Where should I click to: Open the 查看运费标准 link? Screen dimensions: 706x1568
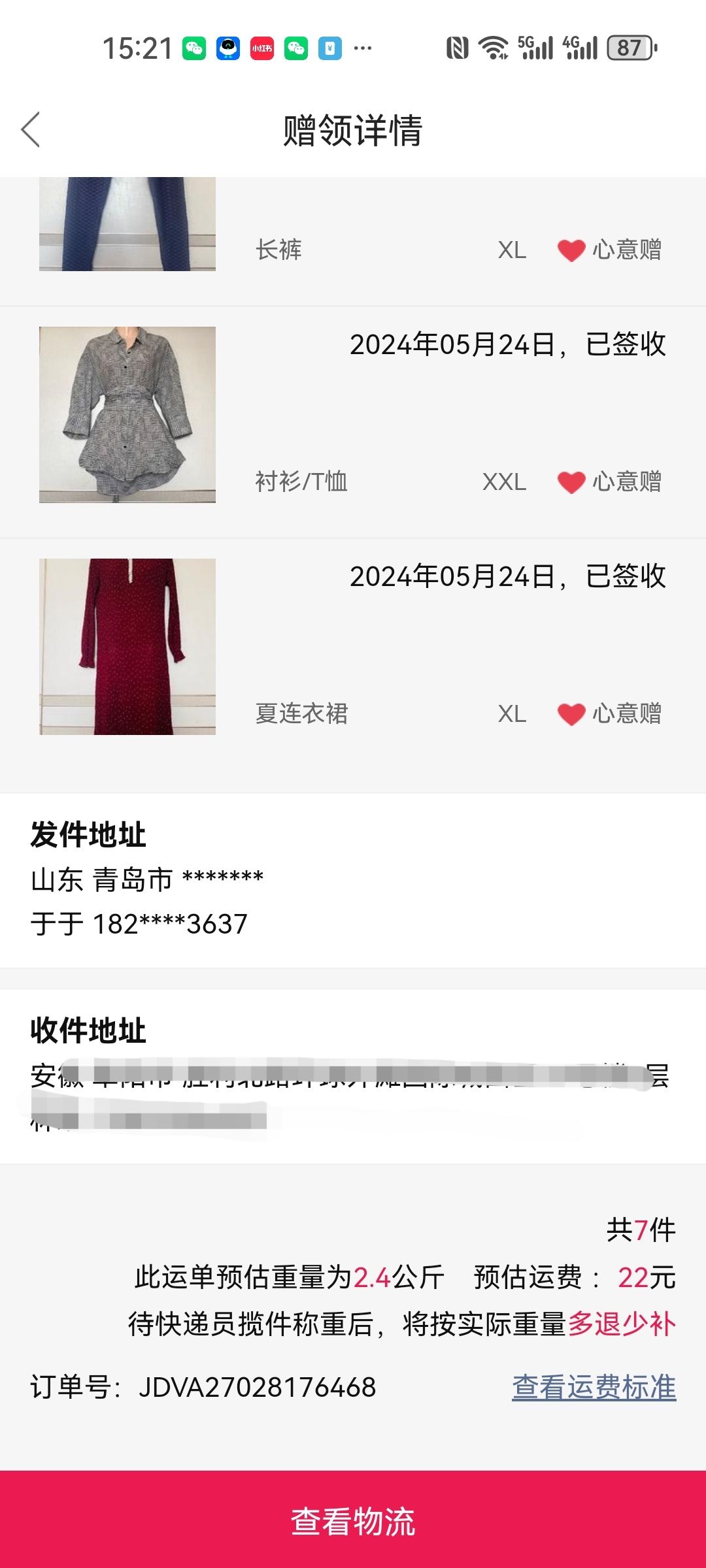tap(594, 1387)
